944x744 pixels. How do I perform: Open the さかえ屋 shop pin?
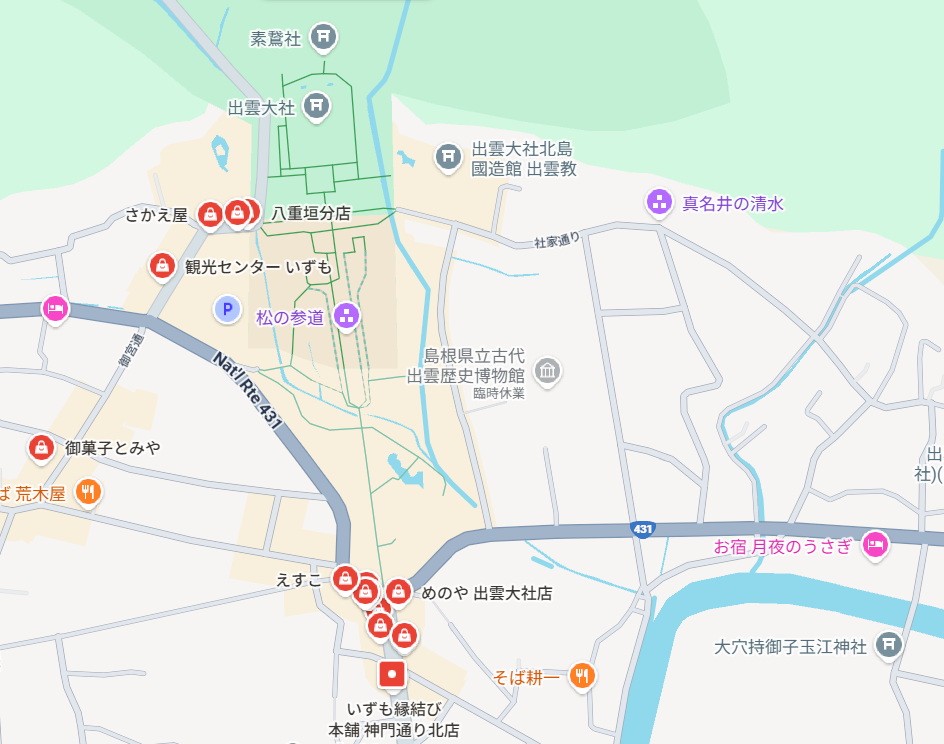(x=210, y=213)
